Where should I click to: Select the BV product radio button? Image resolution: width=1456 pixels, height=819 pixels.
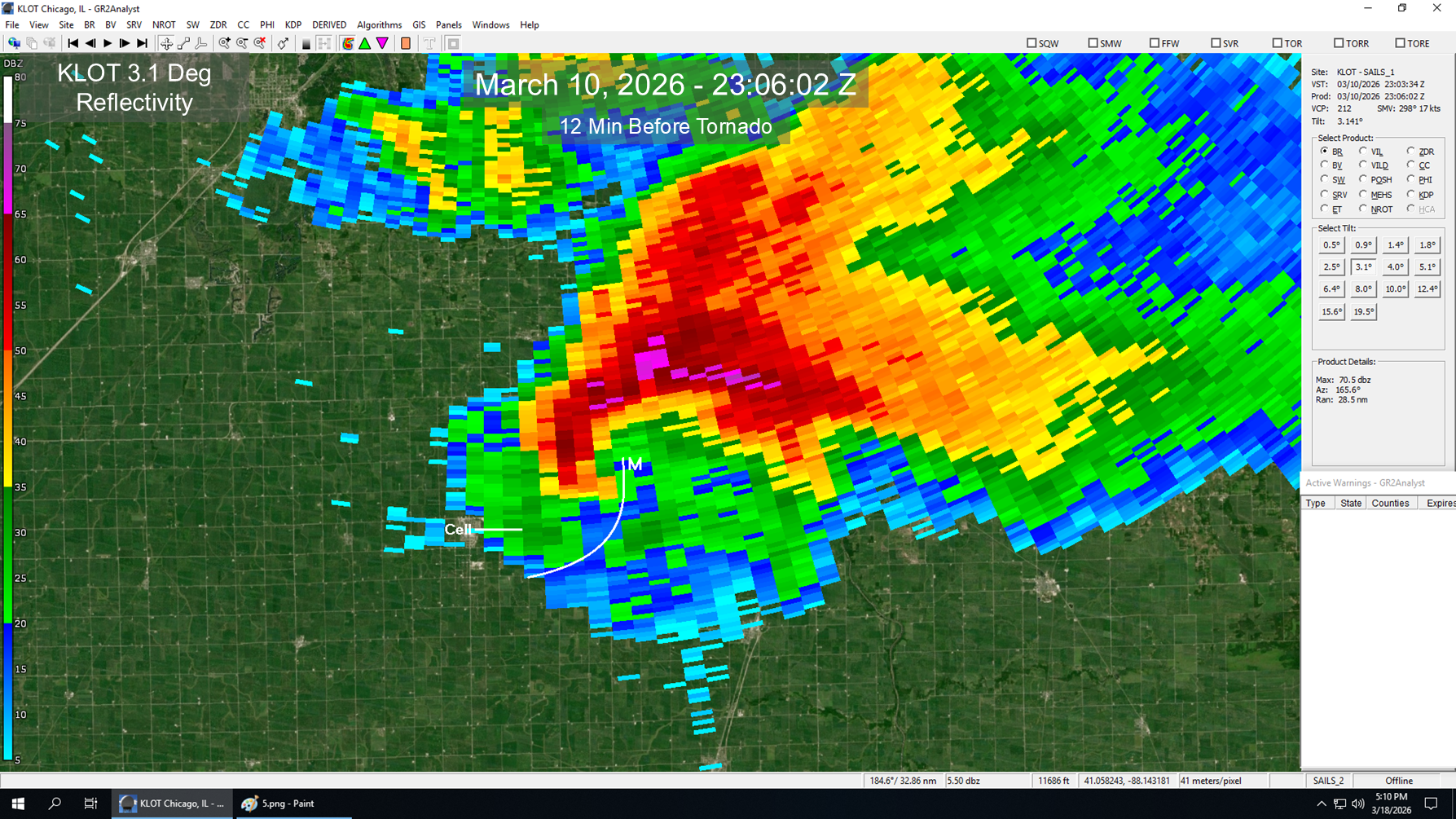(x=1325, y=165)
